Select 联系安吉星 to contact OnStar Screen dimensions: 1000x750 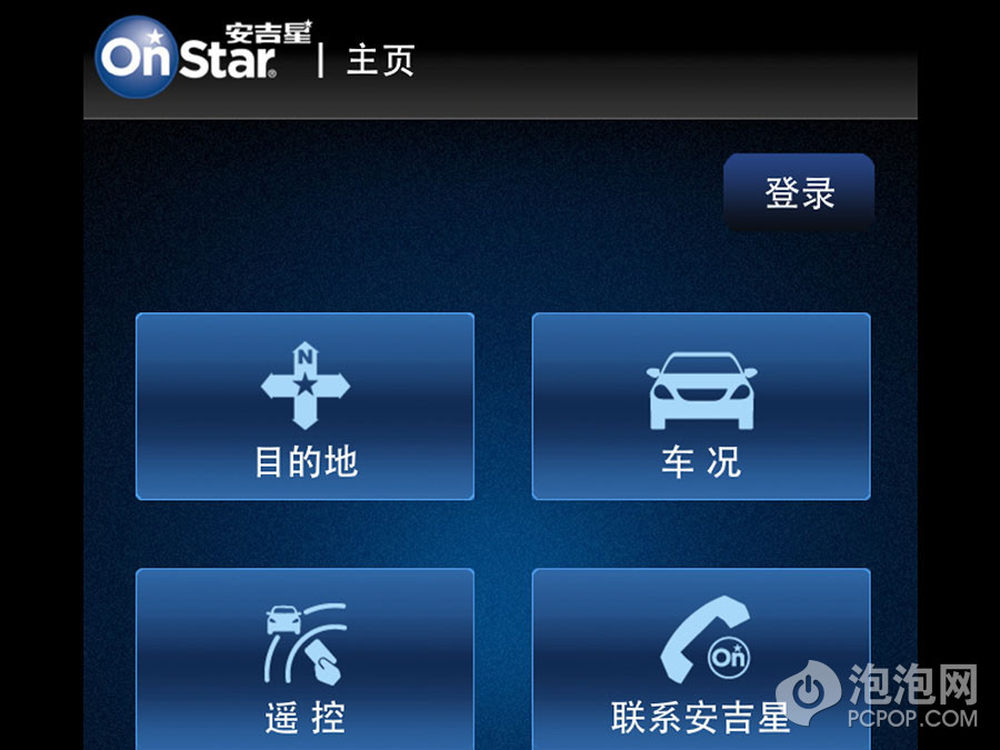[701, 660]
